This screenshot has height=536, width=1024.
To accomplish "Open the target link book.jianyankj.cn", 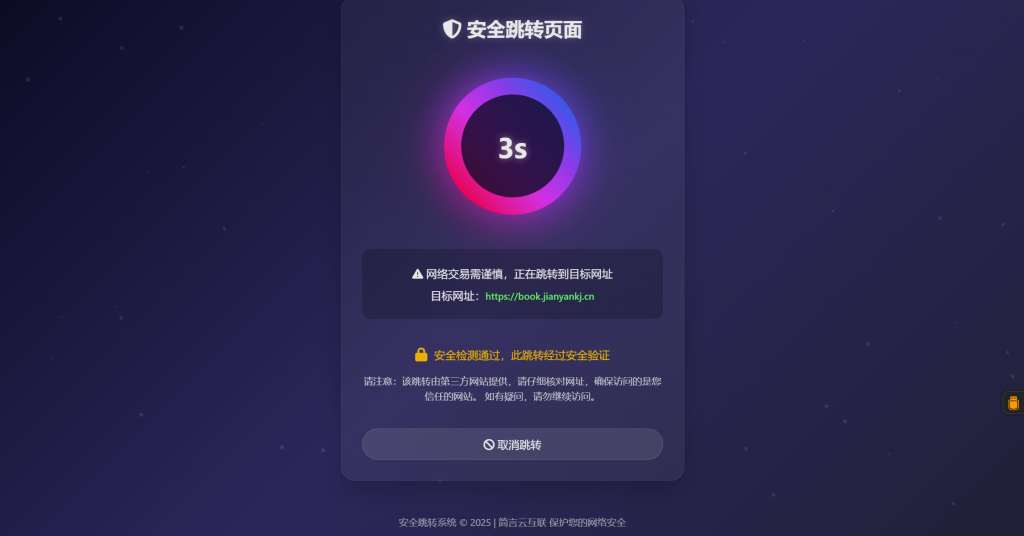I will [539, 296].
